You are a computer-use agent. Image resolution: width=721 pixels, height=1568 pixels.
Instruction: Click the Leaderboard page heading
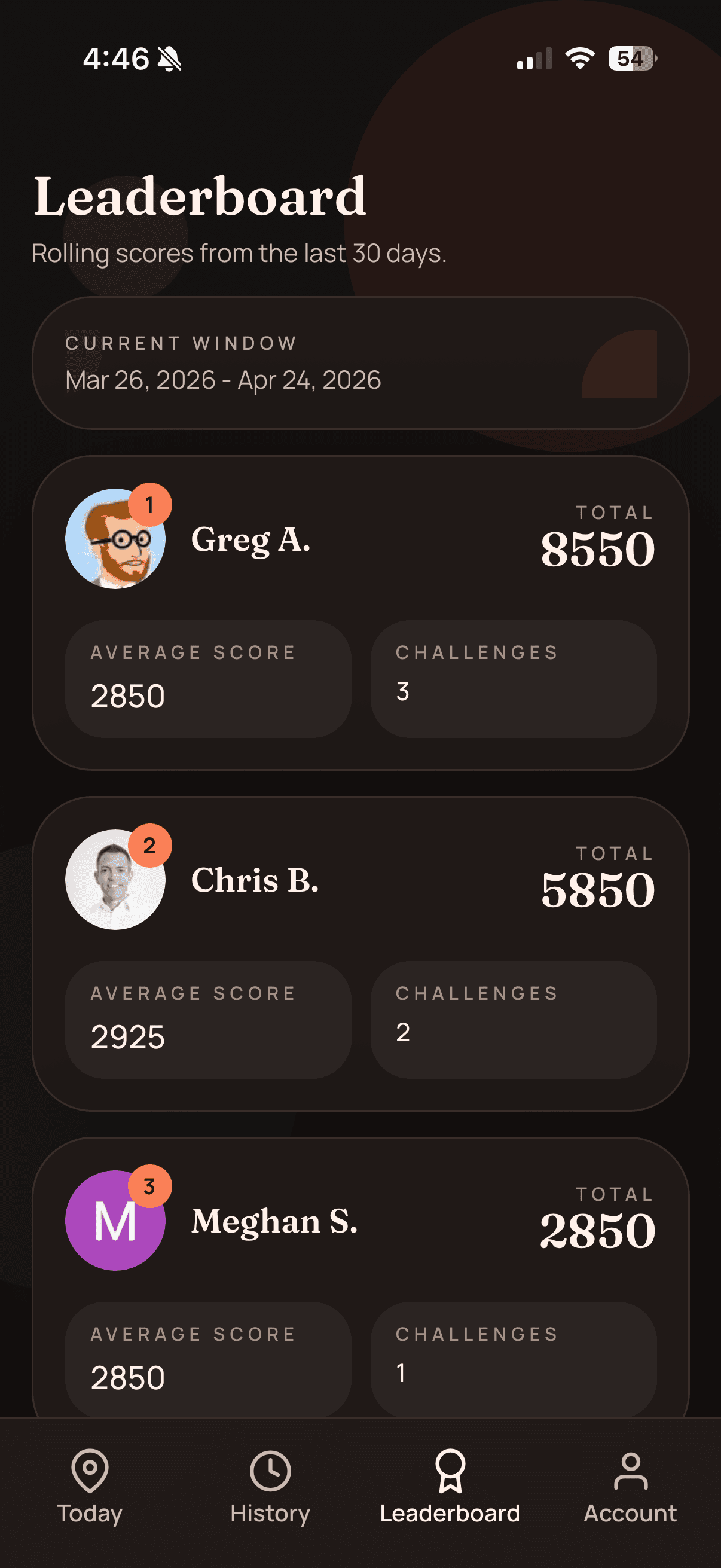[199, 198]
